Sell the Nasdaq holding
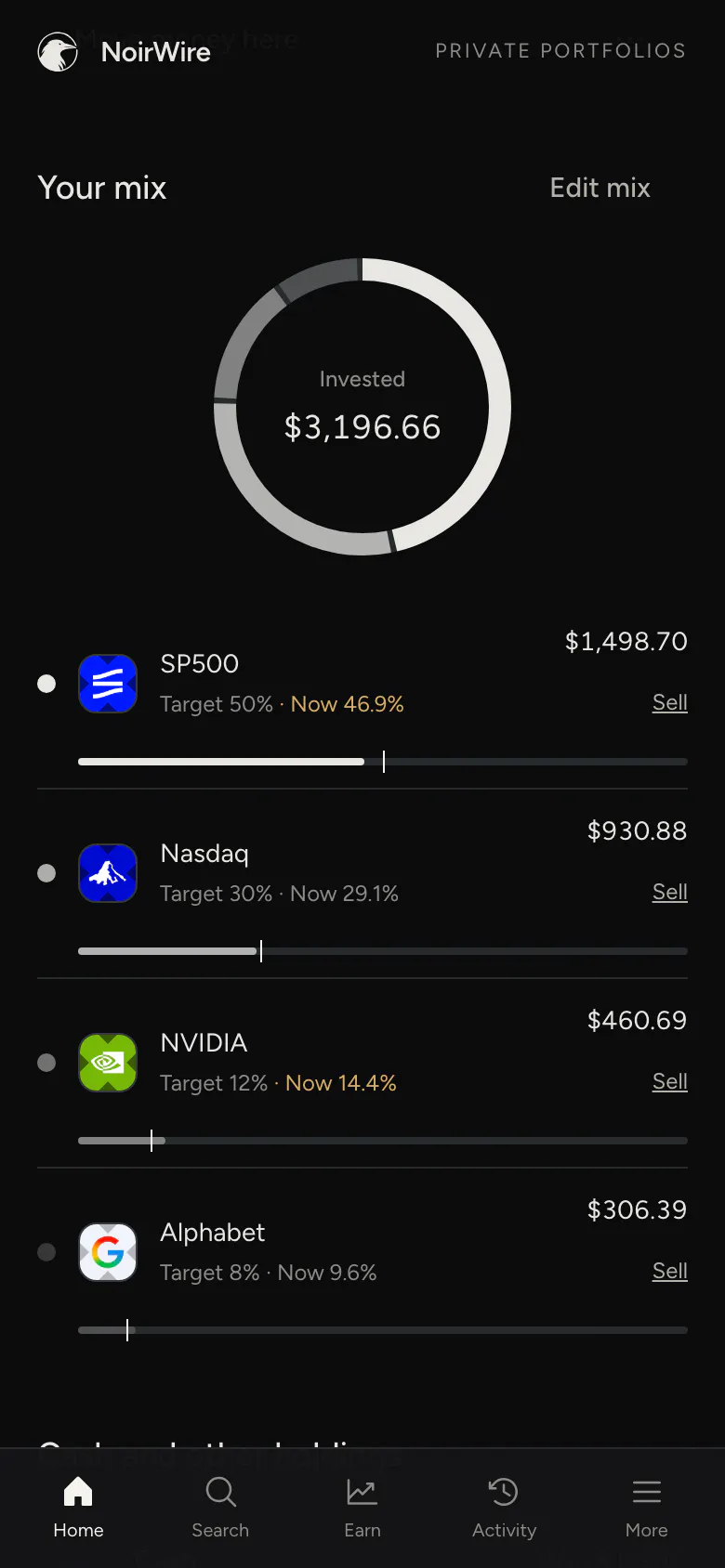This screenshot has width=725, height=1568. pos(669,892)
